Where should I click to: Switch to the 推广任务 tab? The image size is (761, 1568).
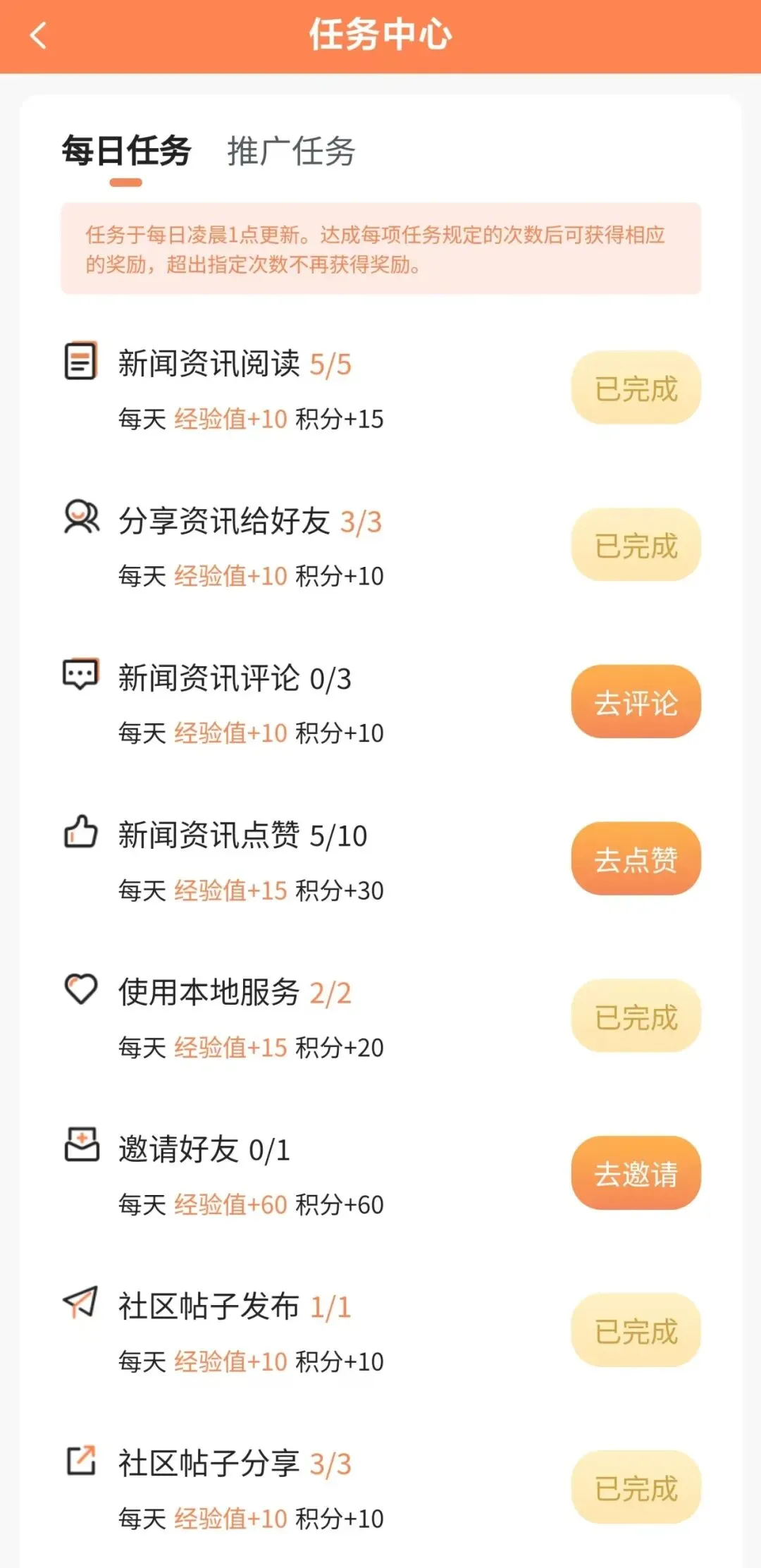coord(291,152)
